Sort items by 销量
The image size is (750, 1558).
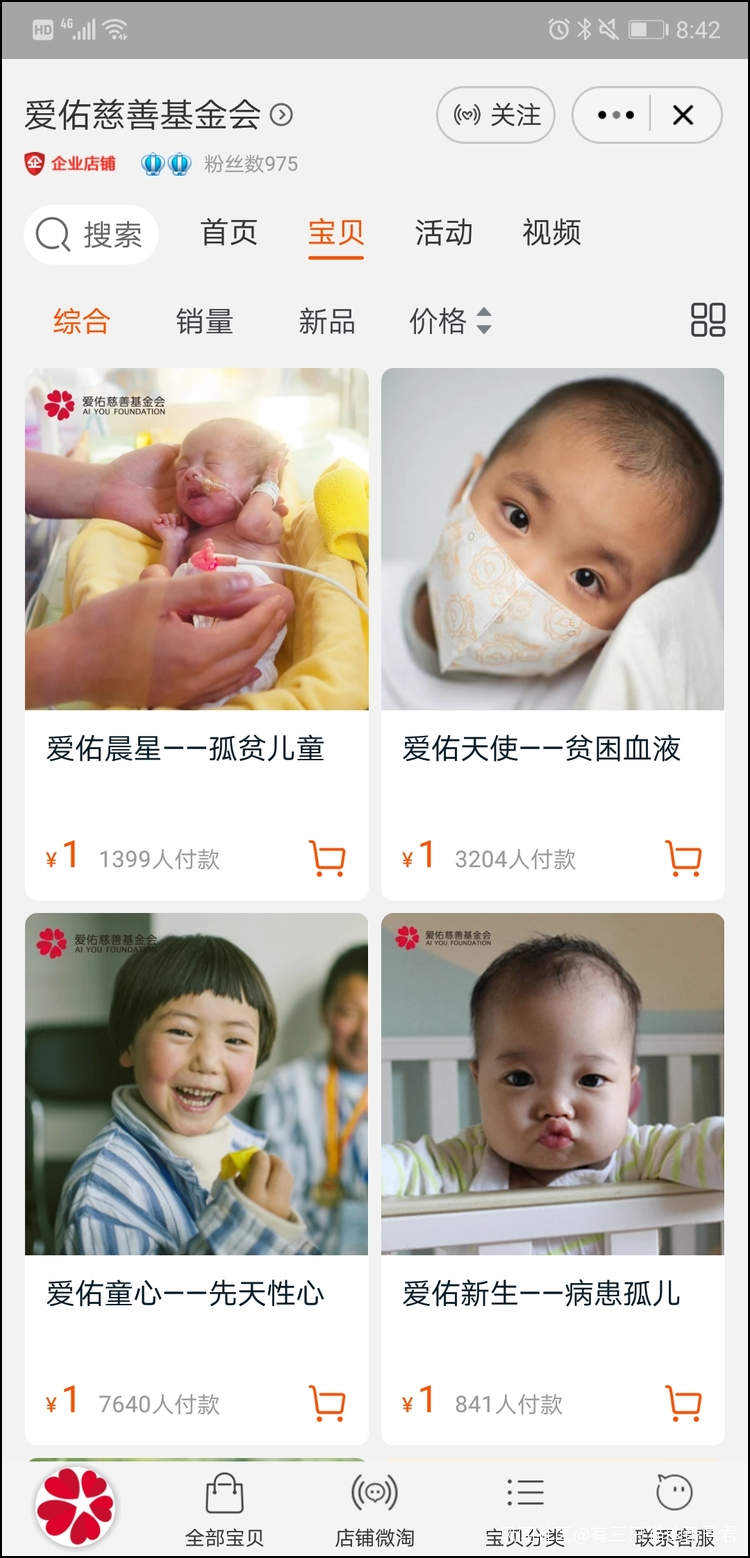(x=204, y=321)
